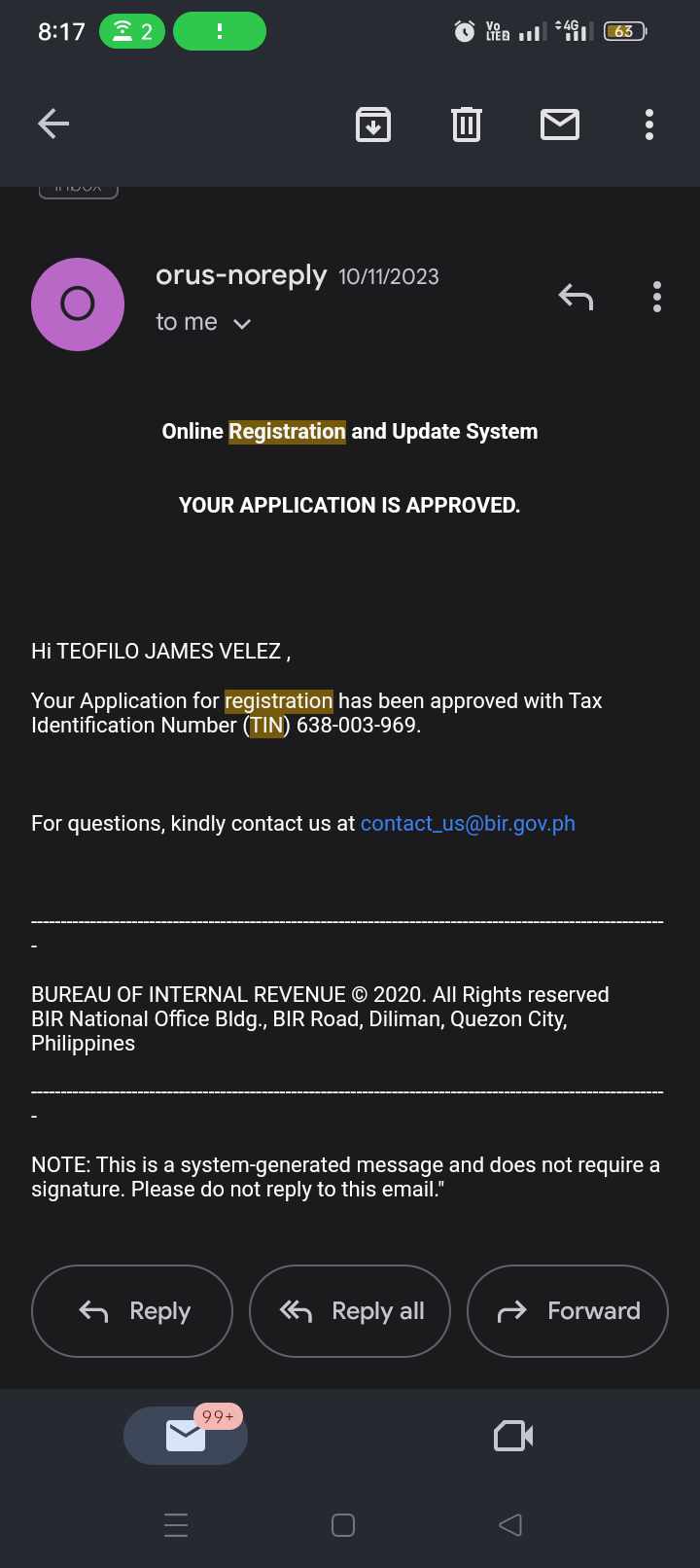Go back to the inbox list
This screenshot has width=700, height=1568.
(x=53, y=124)
